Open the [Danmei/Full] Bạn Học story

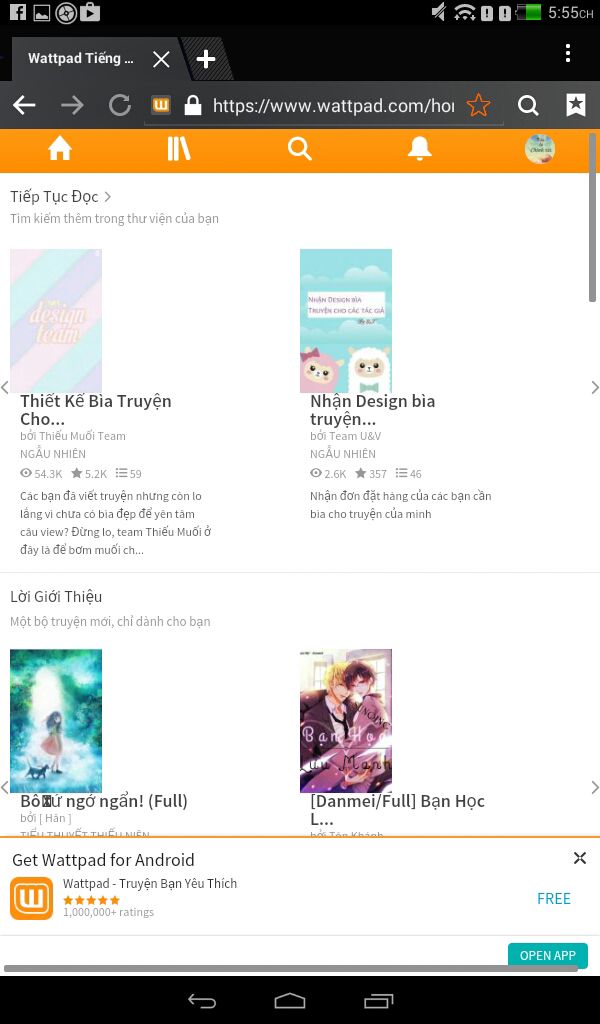[397, 809]
